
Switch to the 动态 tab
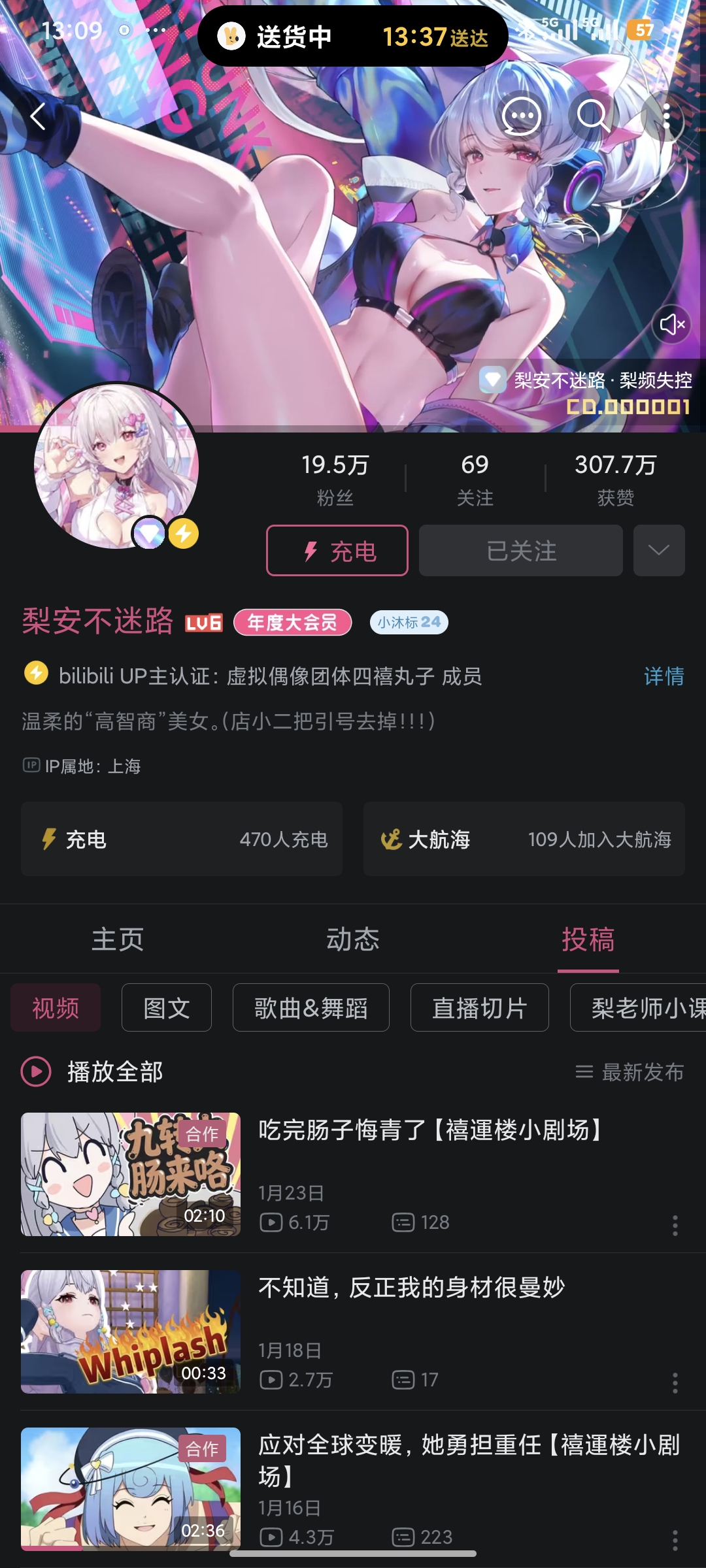tap(353, 939)
